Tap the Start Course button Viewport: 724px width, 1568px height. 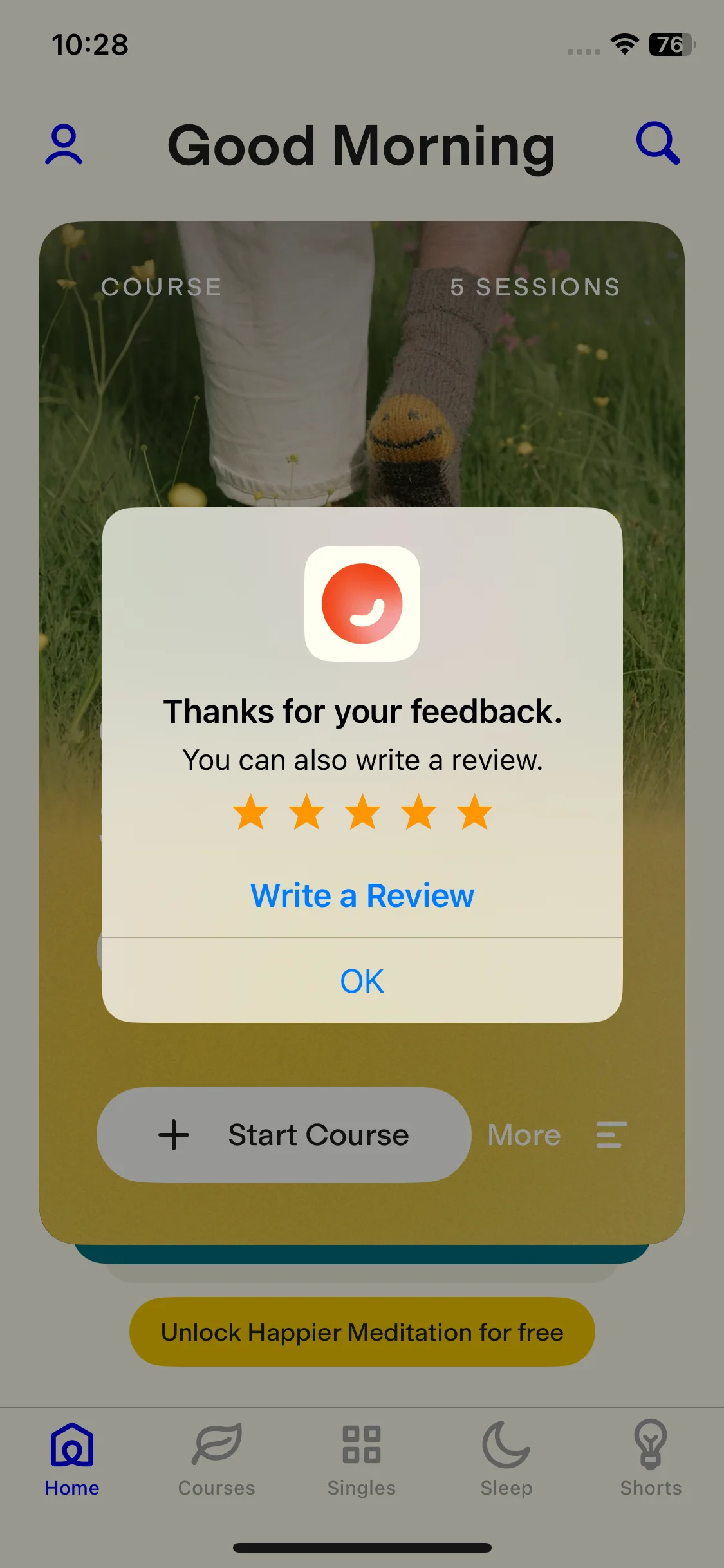284,1135
